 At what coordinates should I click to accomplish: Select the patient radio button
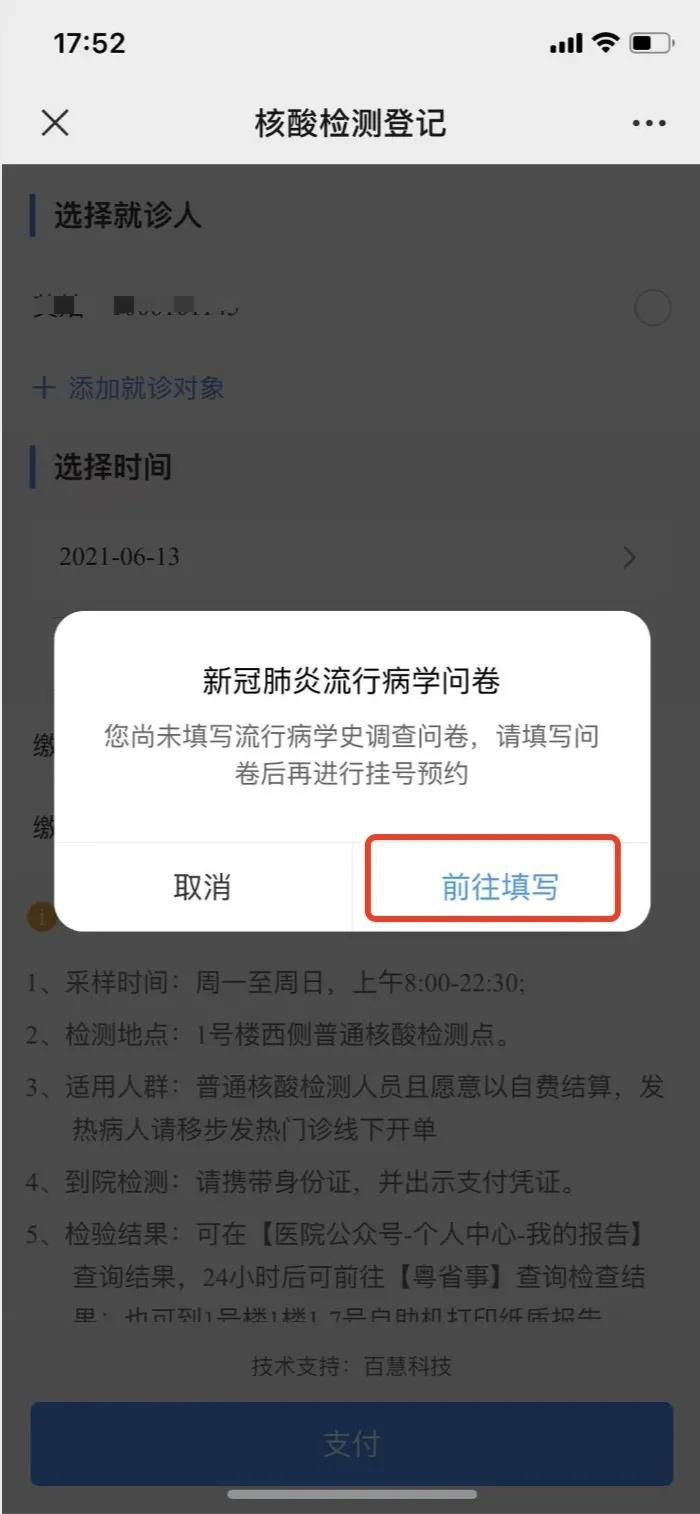pyautogui.click(x=652, y=308)
